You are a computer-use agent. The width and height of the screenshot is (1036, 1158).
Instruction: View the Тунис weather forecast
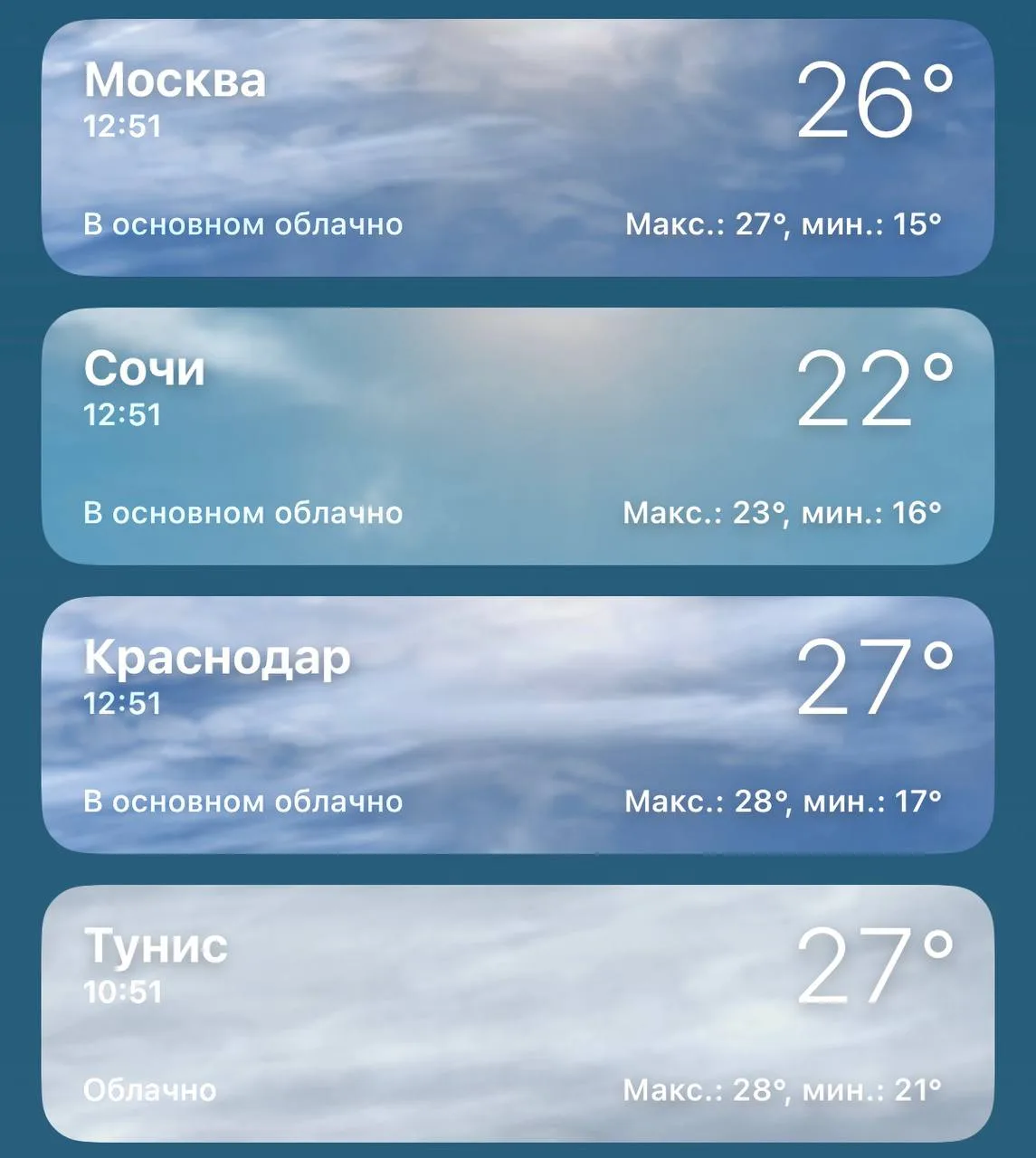[518, 1013]
